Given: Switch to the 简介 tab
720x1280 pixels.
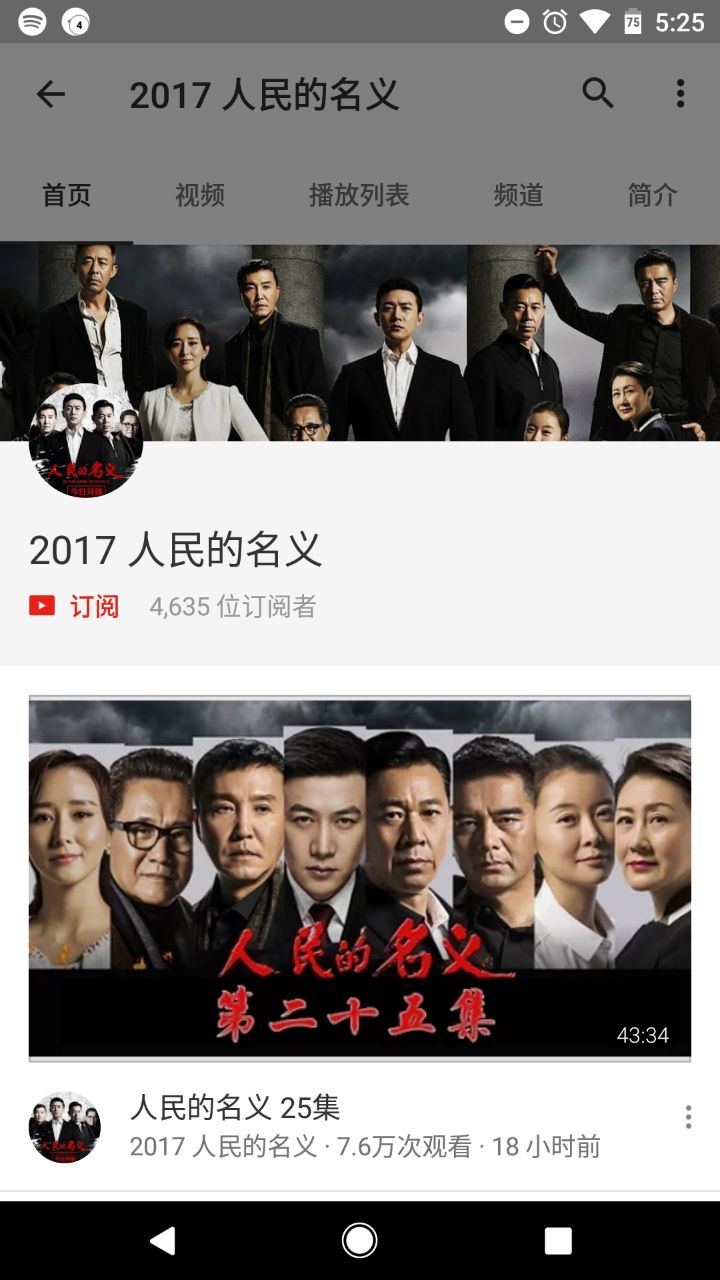Looking at the screenshot, I should (652, 195).
